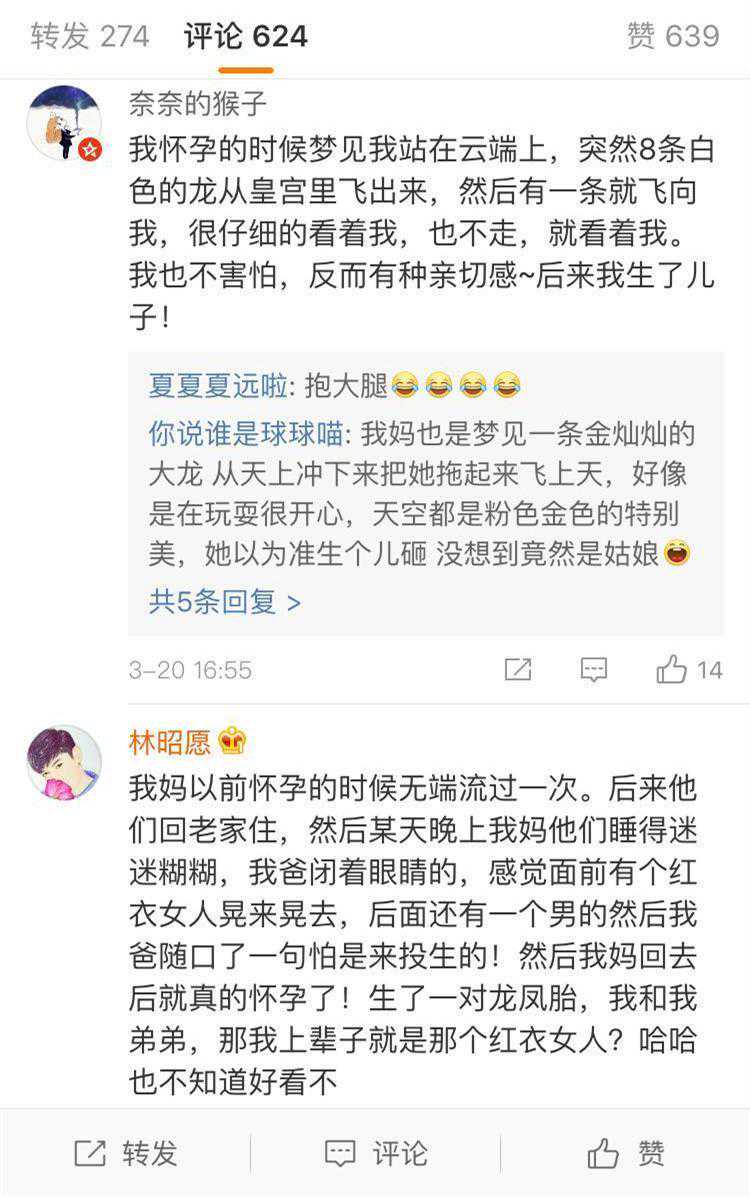Screen dimensions: 750x1197
Task: Reply to 奈奈的猴子's comment
Action: pyautogui.click(x=594, y=669)
